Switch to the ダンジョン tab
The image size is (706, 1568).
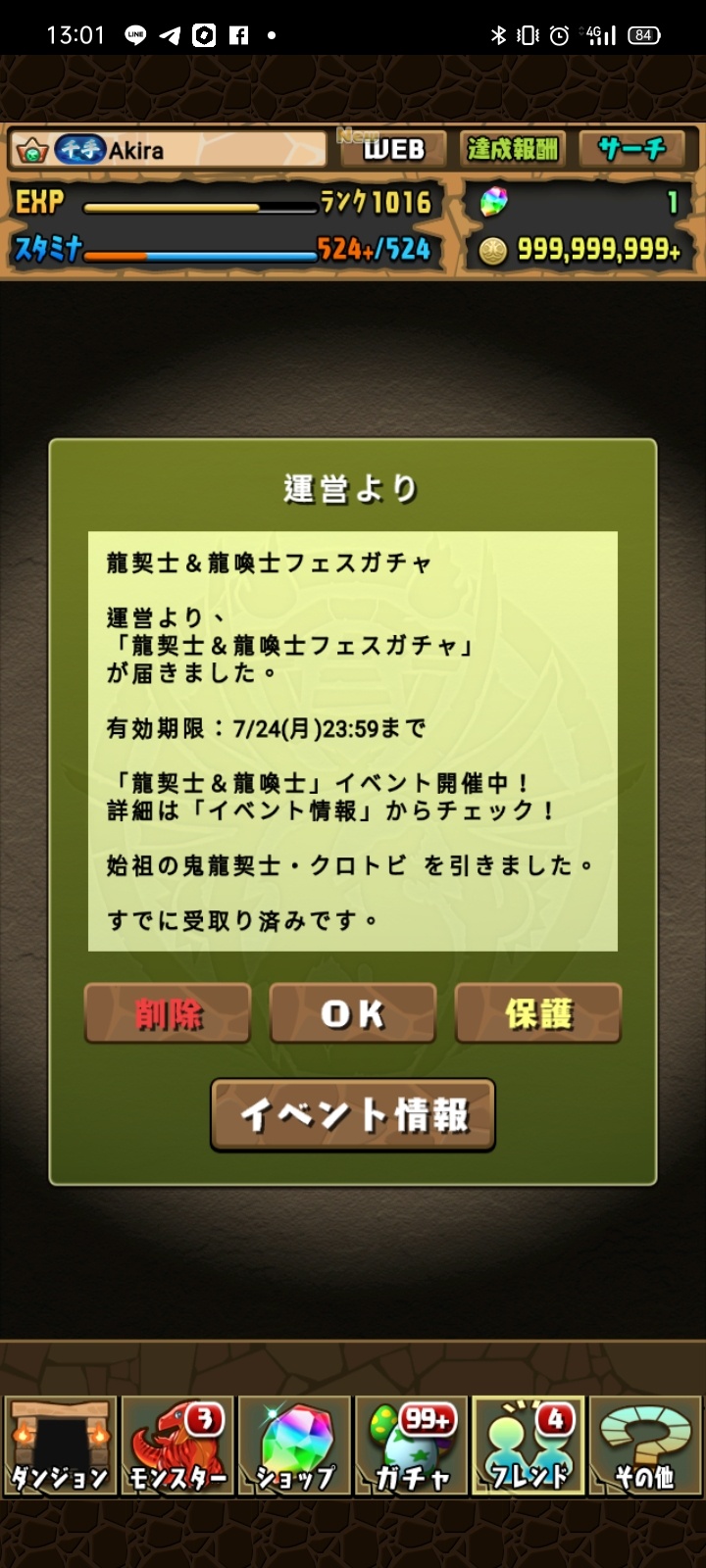61,1446
